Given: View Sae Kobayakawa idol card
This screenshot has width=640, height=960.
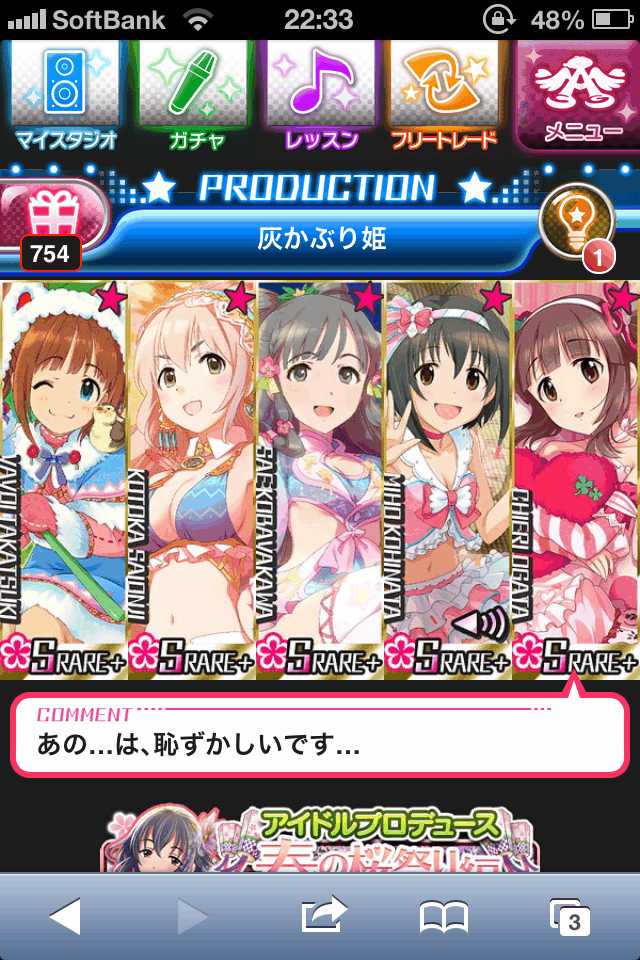Looking at the screenshot, I should (x=320, y=470).
